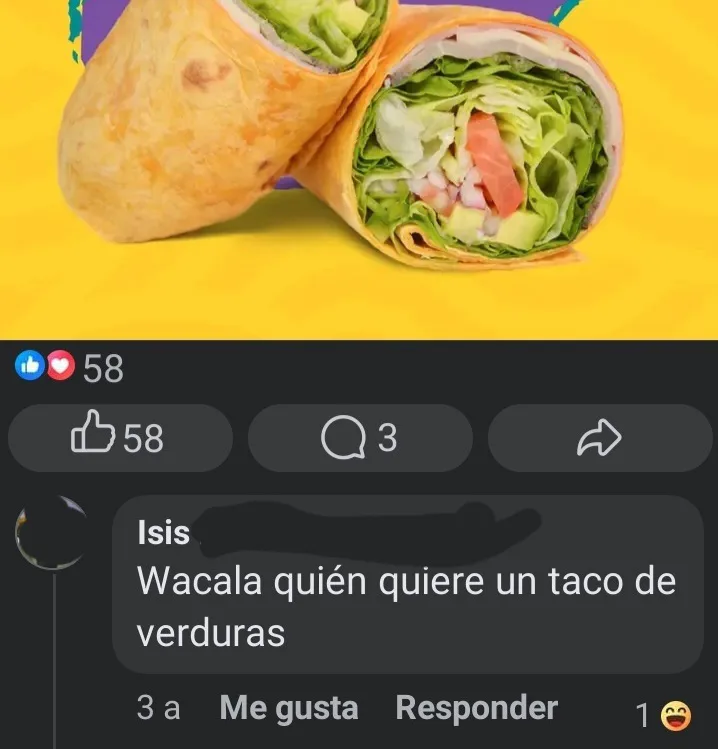View who reacted to the post
Viewport: 718px width, 749px height.
click(70, 369)
